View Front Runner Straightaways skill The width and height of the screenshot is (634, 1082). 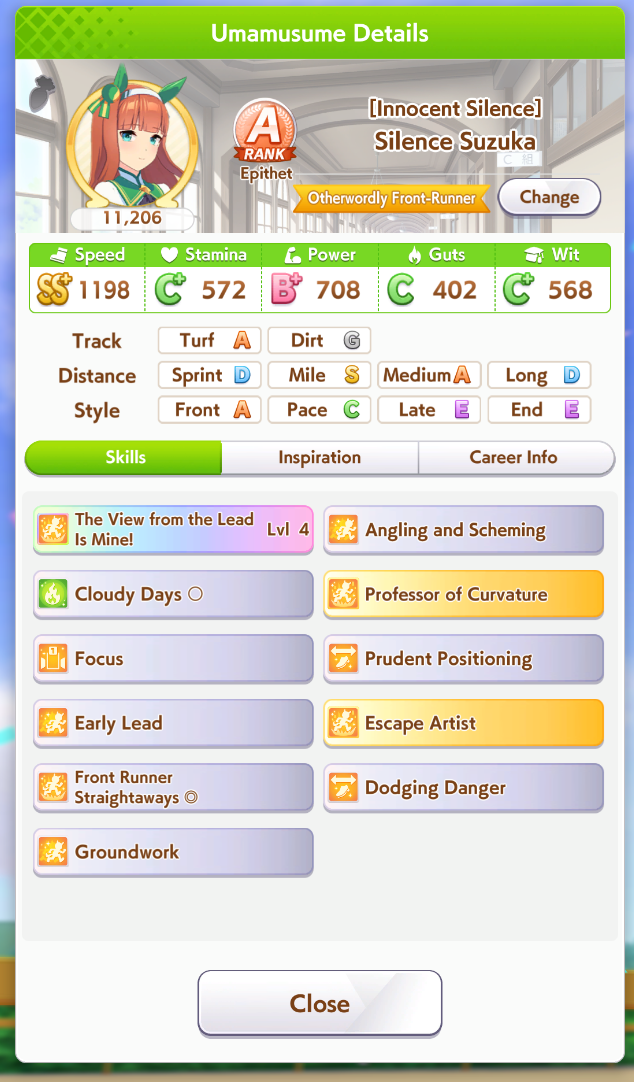click(173, 787)
